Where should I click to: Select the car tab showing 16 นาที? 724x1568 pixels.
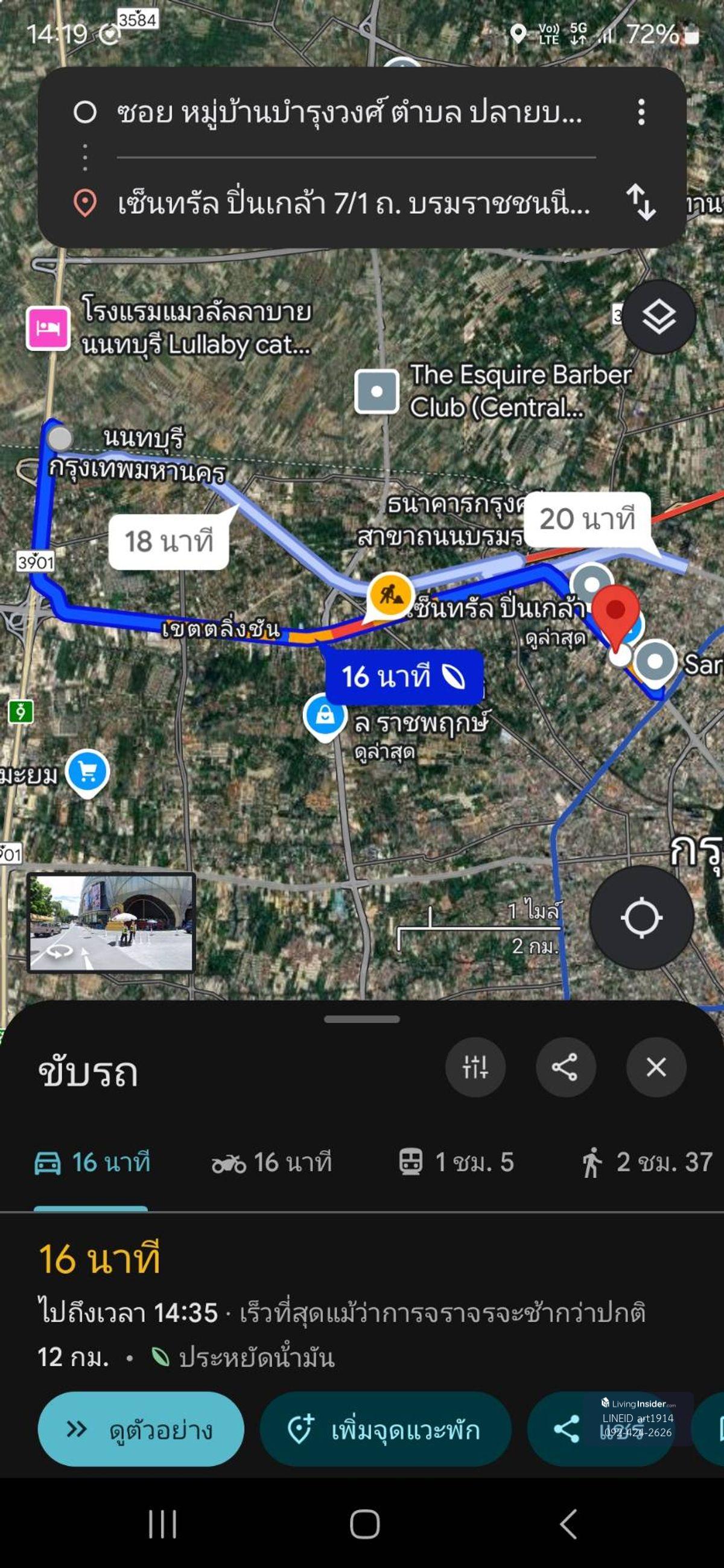[91, 1163]
